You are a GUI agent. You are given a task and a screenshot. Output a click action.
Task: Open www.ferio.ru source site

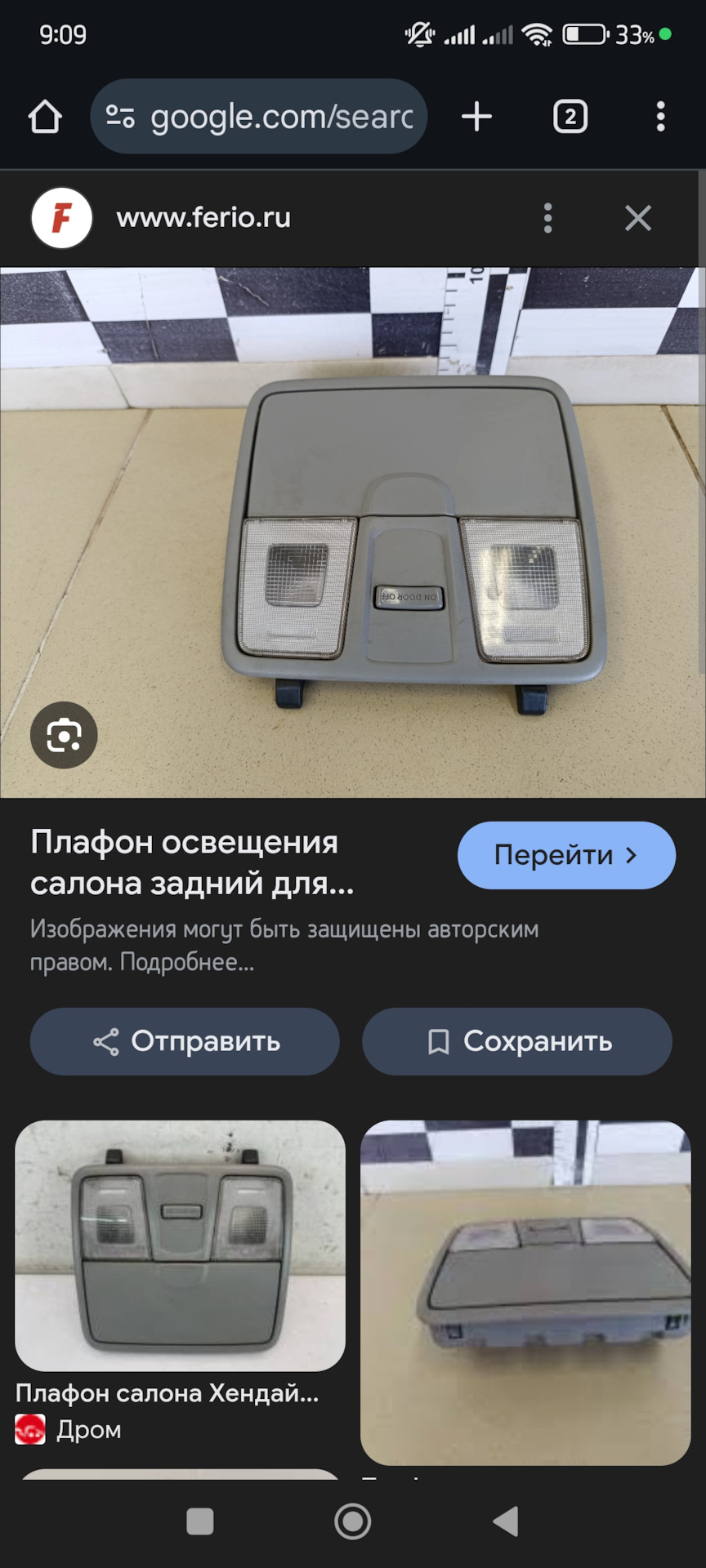point(203,218)
